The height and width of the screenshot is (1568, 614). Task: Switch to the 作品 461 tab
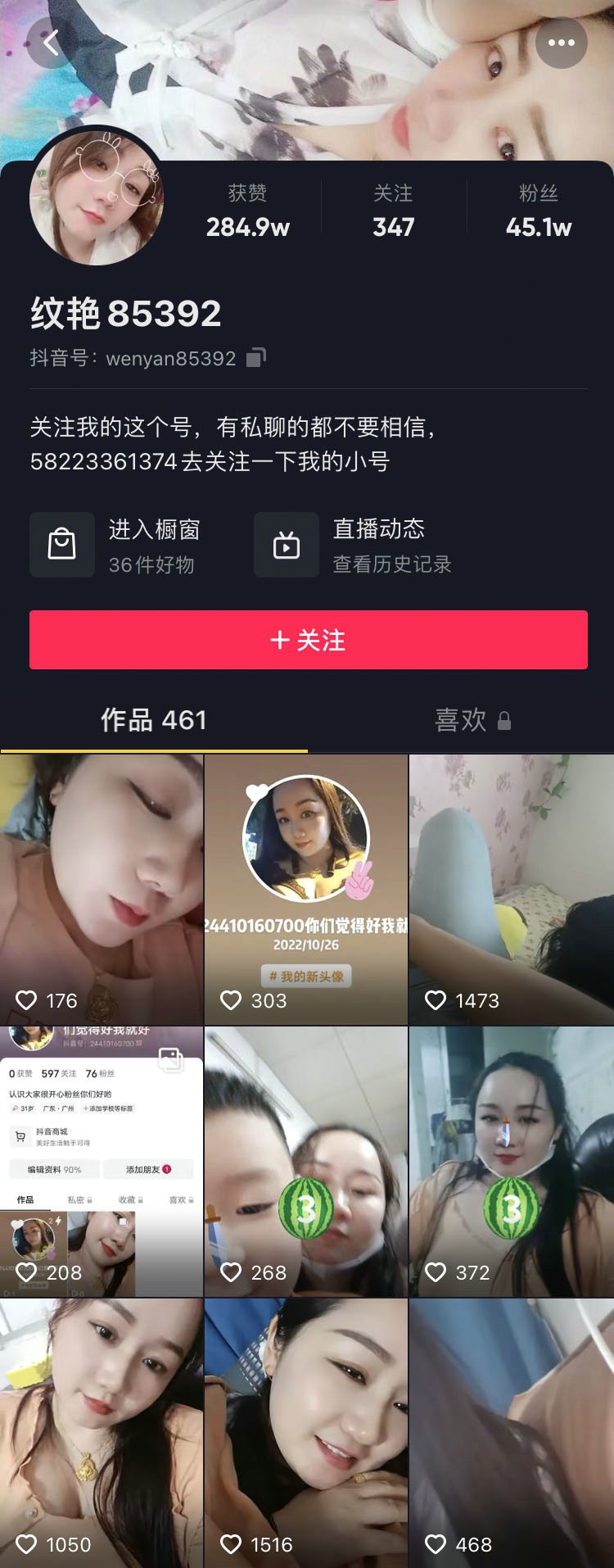point(154,720)
